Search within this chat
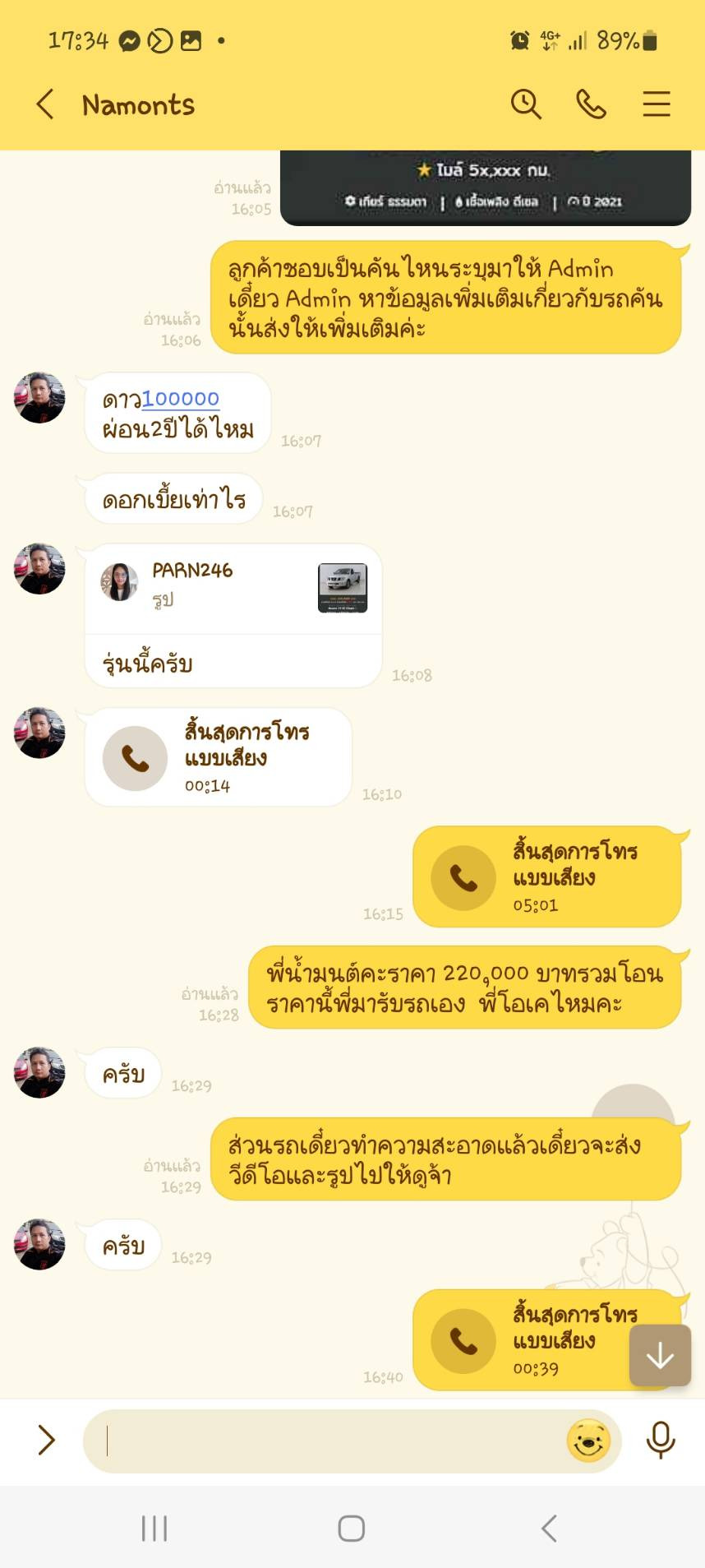This screenshot has height=1568, width=705. point(526,104)
